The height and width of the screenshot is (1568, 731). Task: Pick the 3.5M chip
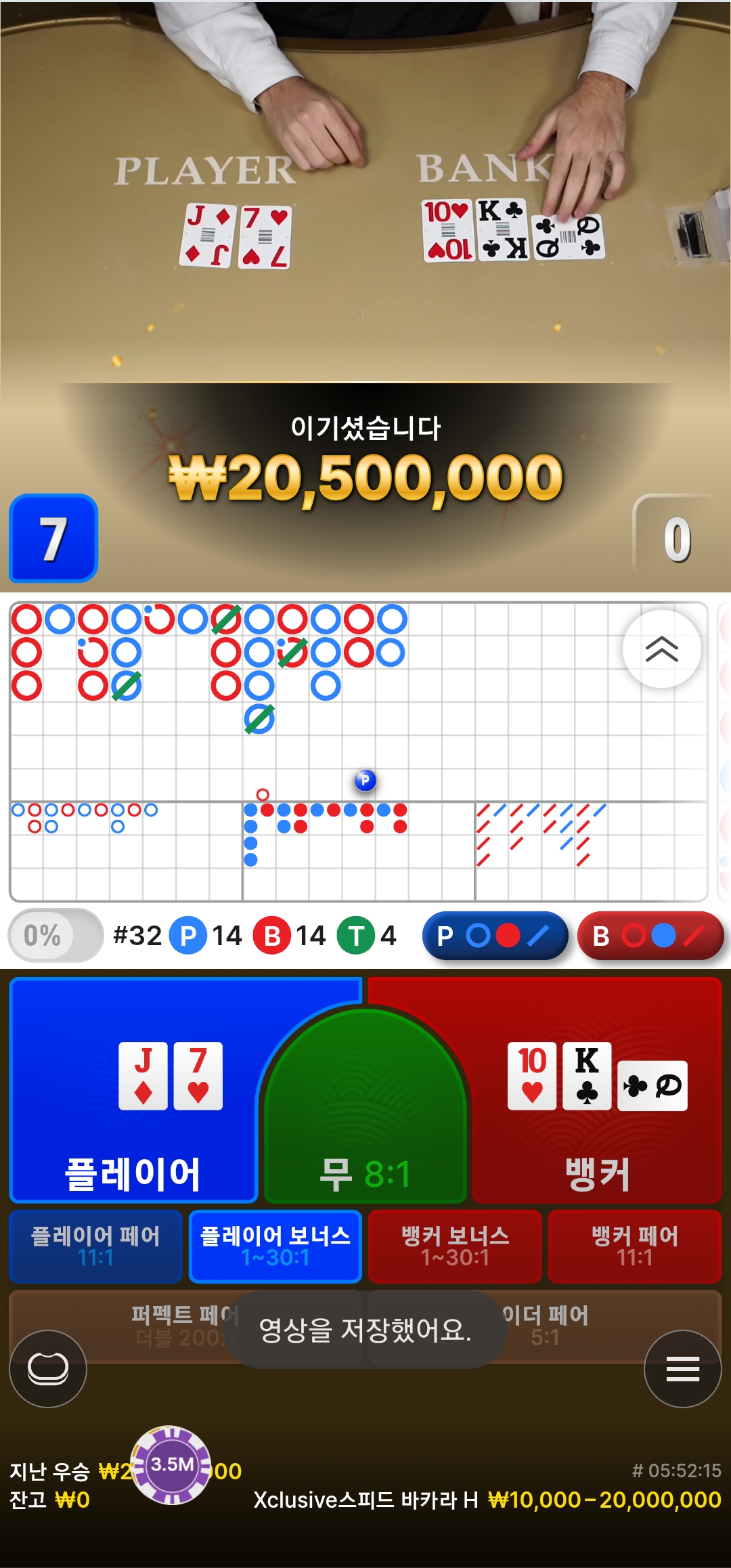[172, 1465]
